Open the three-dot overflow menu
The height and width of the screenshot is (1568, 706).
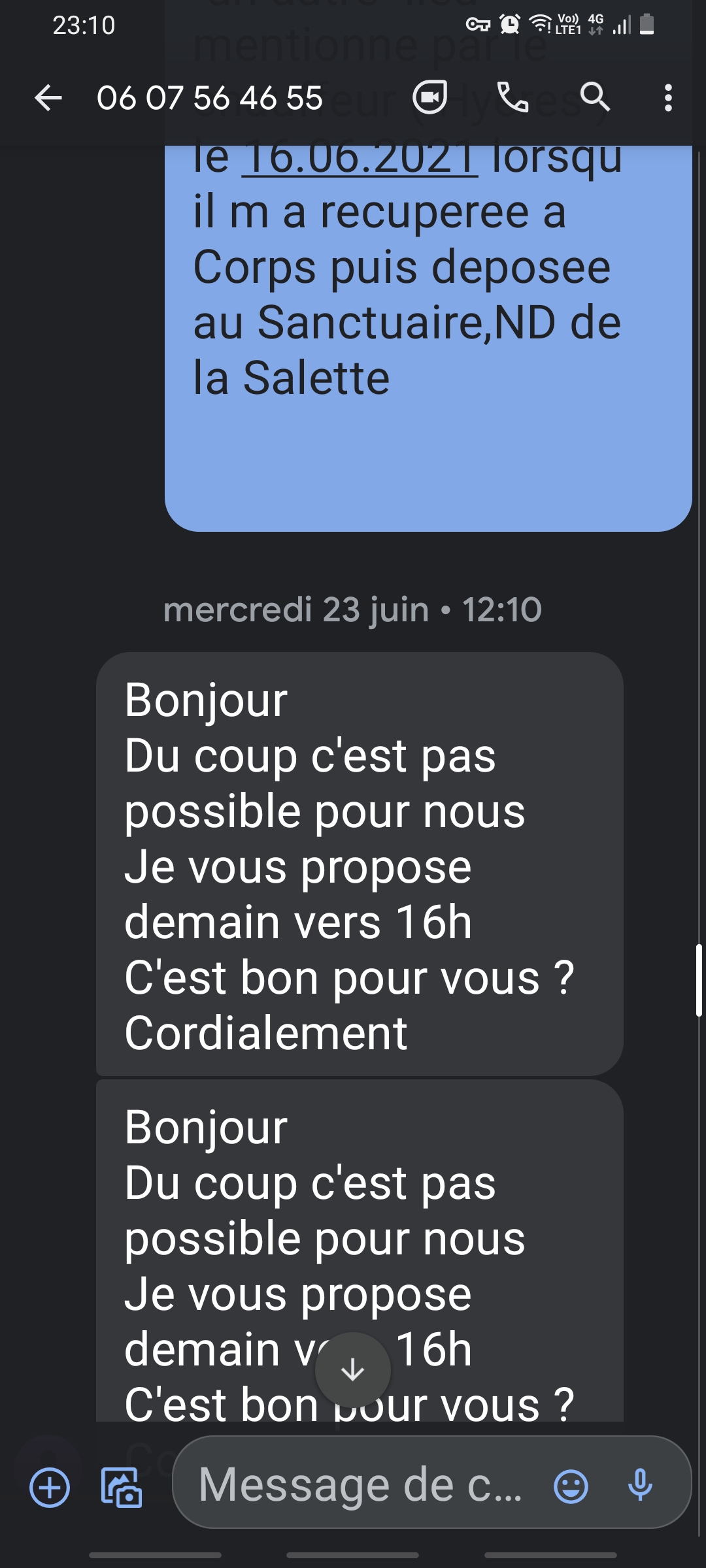tap(668, 98)
